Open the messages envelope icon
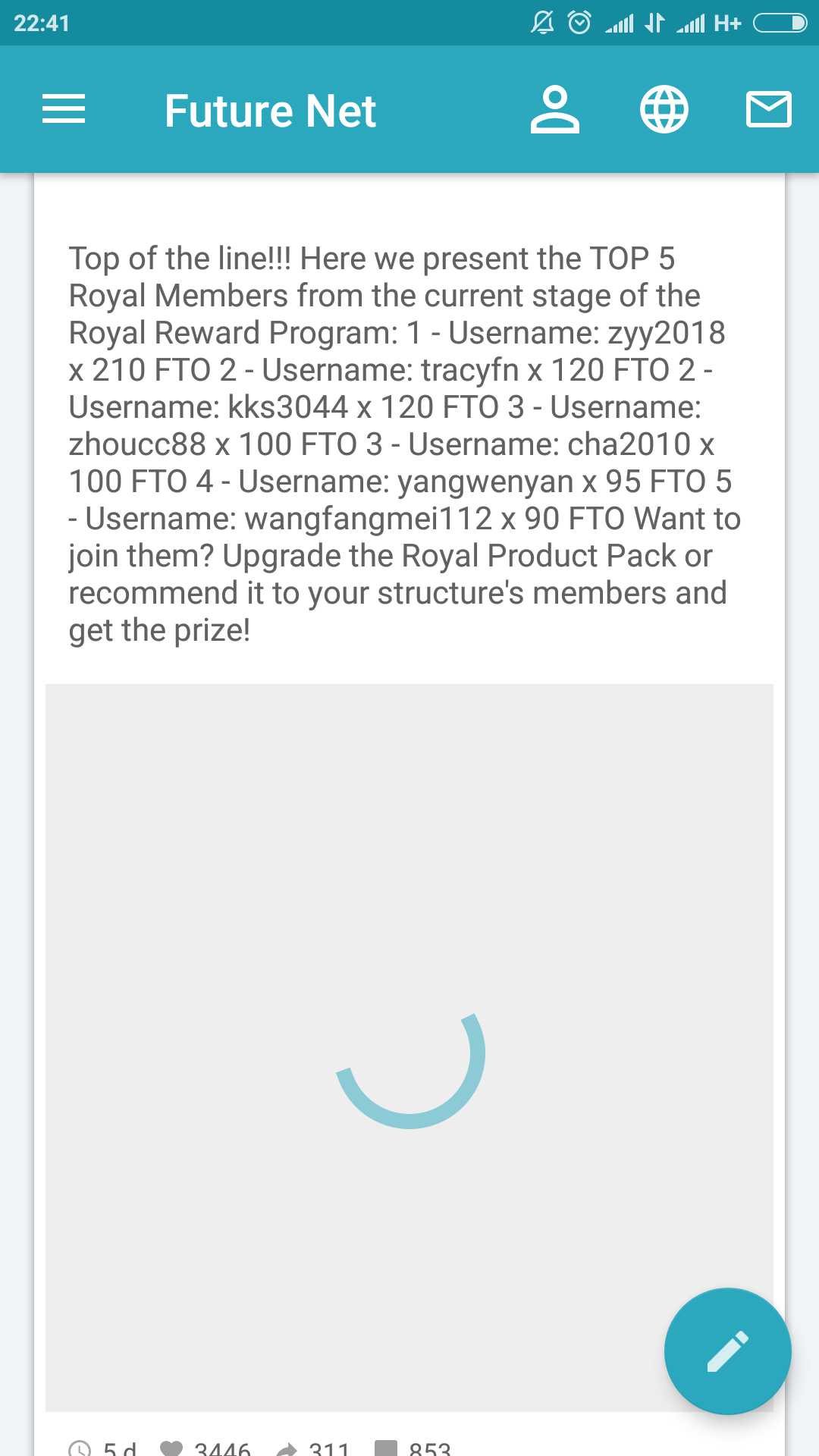 768,109
